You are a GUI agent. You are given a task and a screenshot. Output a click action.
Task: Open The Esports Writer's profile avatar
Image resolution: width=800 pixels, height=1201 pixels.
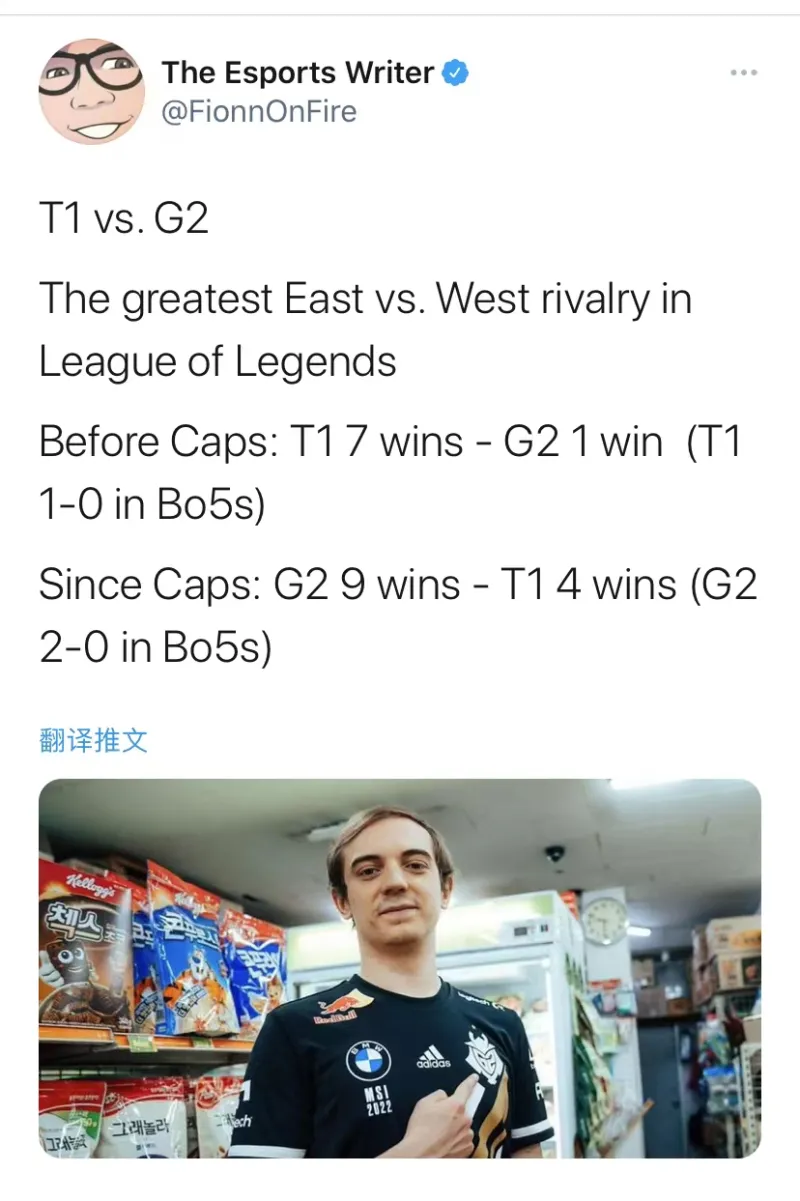91,92
